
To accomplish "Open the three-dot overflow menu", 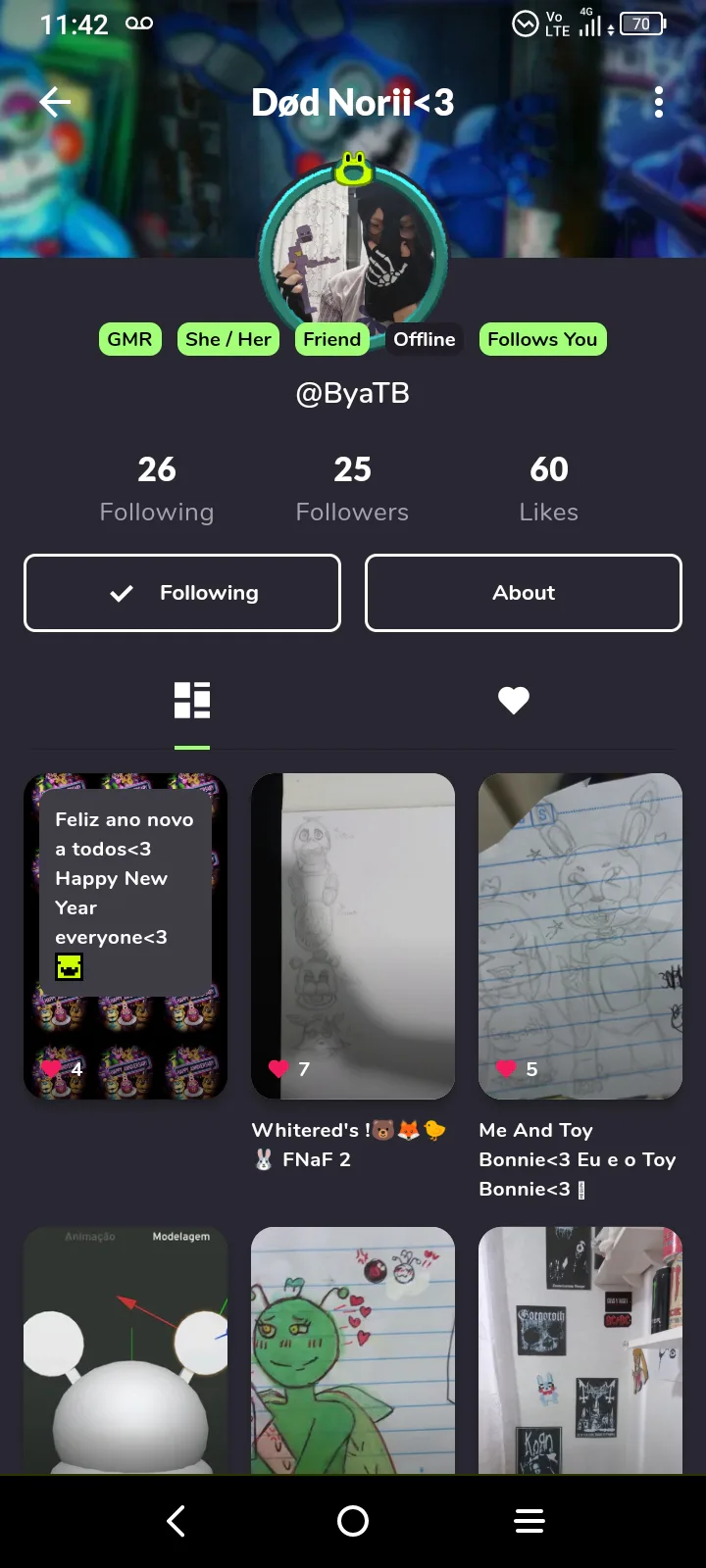I will (x=658, y=102).
